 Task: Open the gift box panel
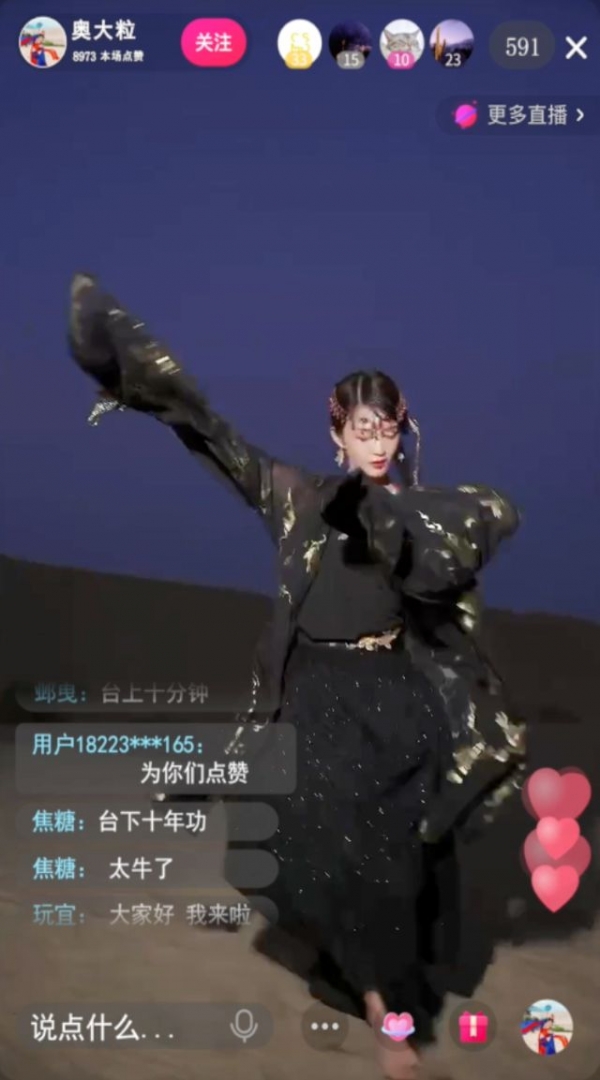(x=472, y=1026)
